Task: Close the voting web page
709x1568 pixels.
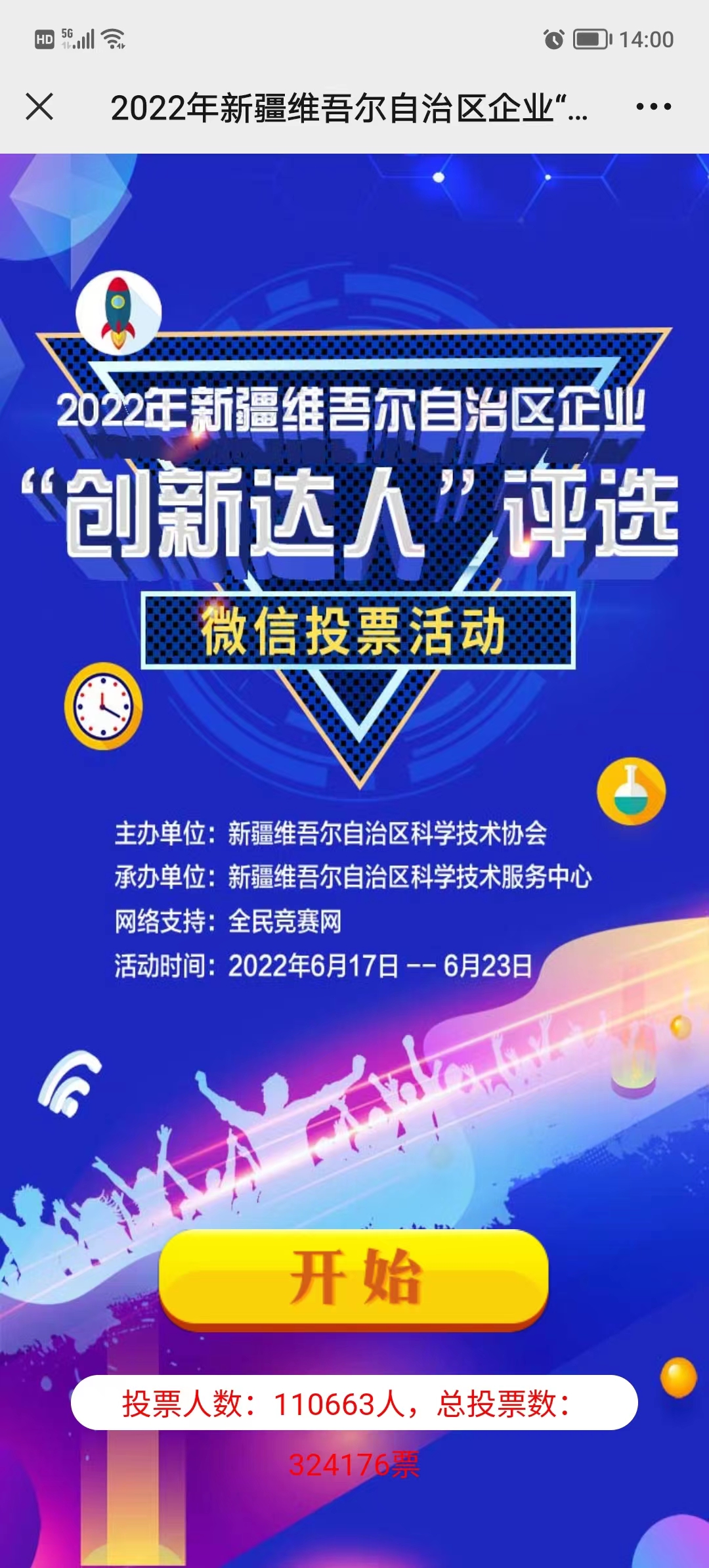Action: [x=39, y=106]
